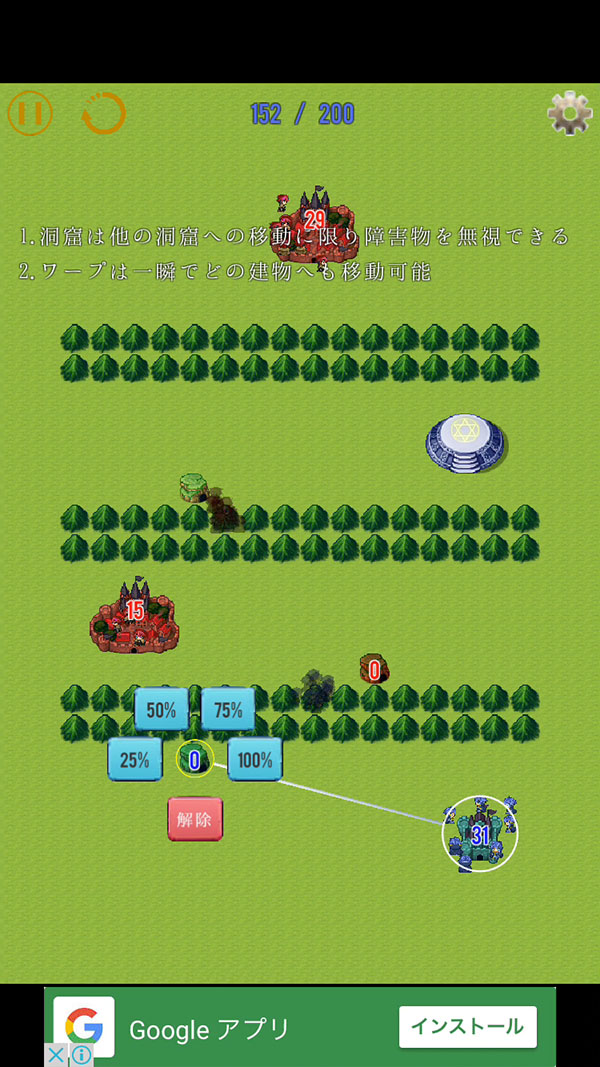Open the settings gear
600x1067 pixels.
(569, 114)
